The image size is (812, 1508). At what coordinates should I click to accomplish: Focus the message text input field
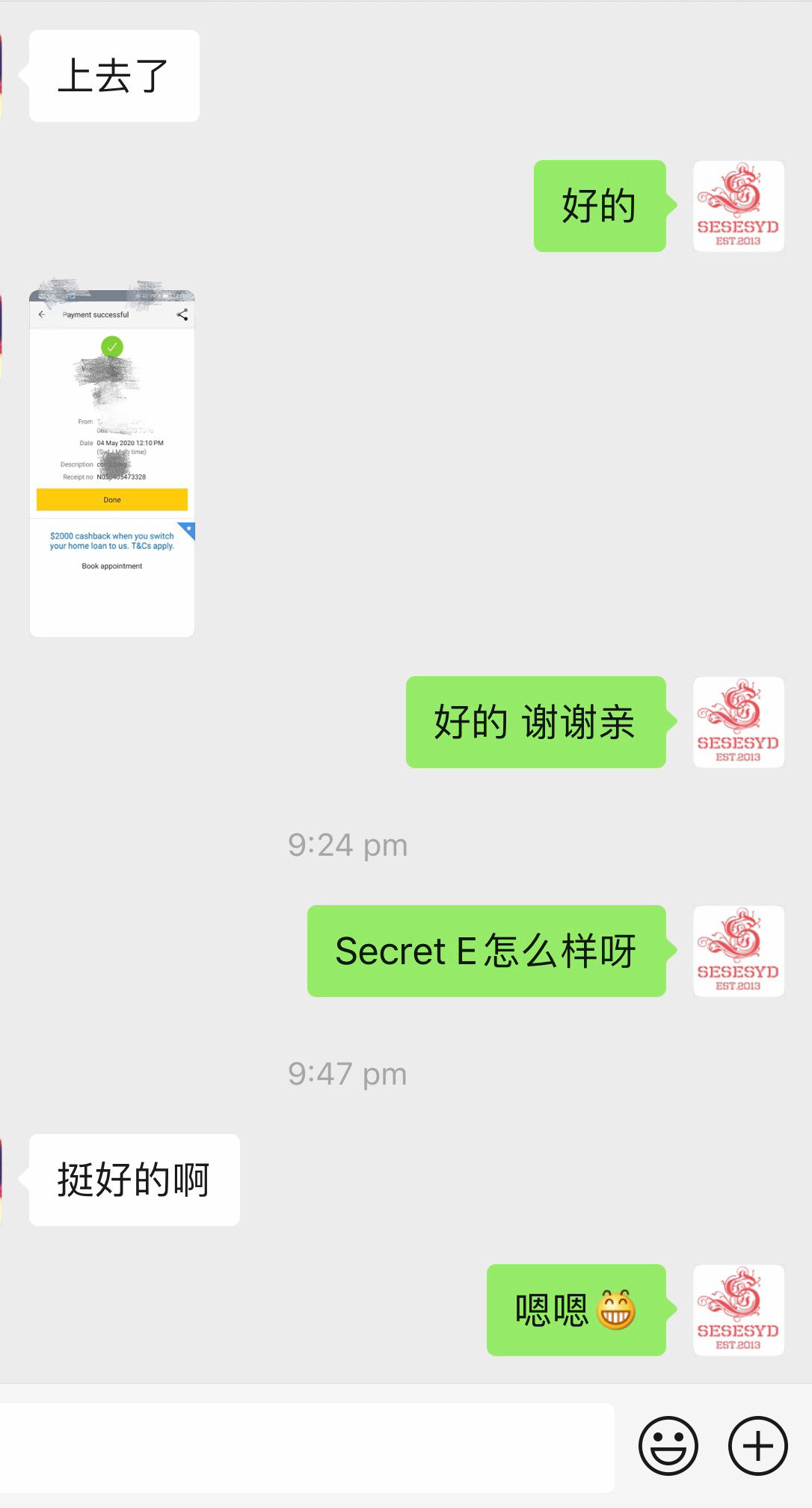(307, 1447)
